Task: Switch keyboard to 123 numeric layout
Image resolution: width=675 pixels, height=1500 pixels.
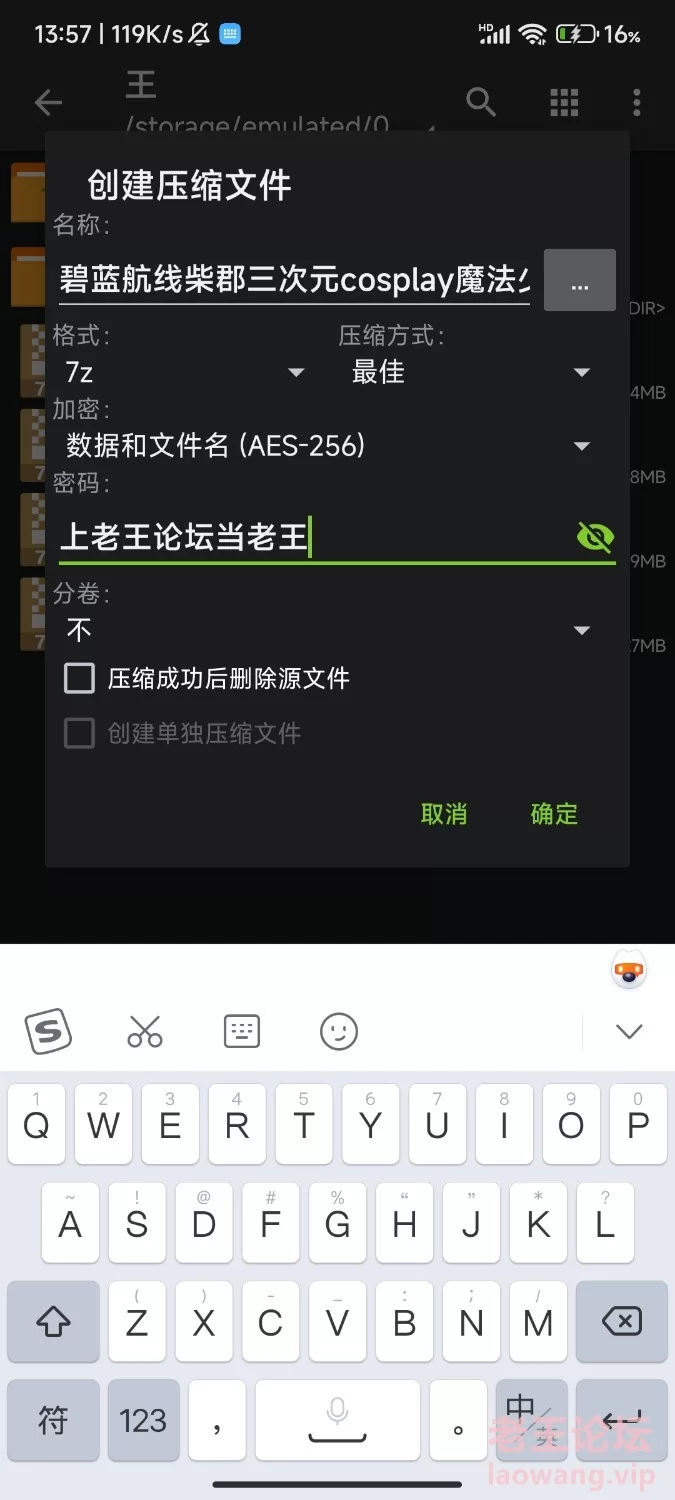Action: click(143, 1420)
